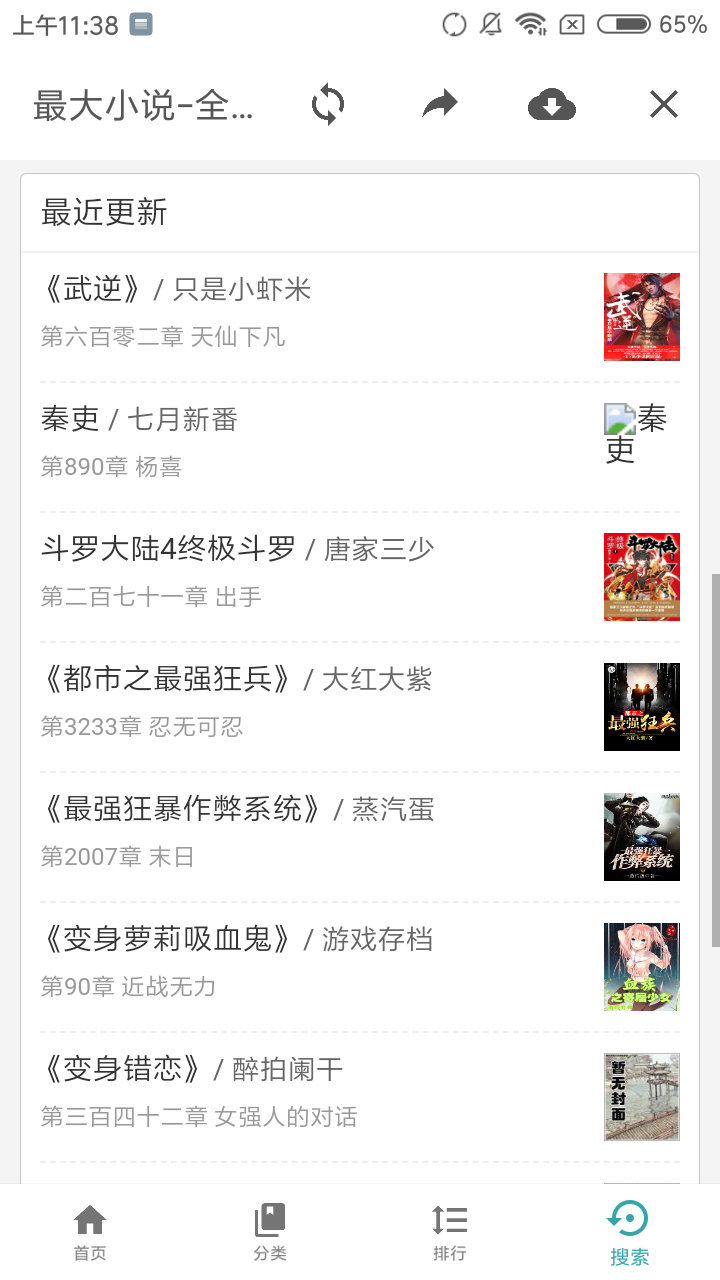Open 斗罗大陆4终极斗罗 by 唐家三少
720x1280 pixels.
(x=168, y=549)
